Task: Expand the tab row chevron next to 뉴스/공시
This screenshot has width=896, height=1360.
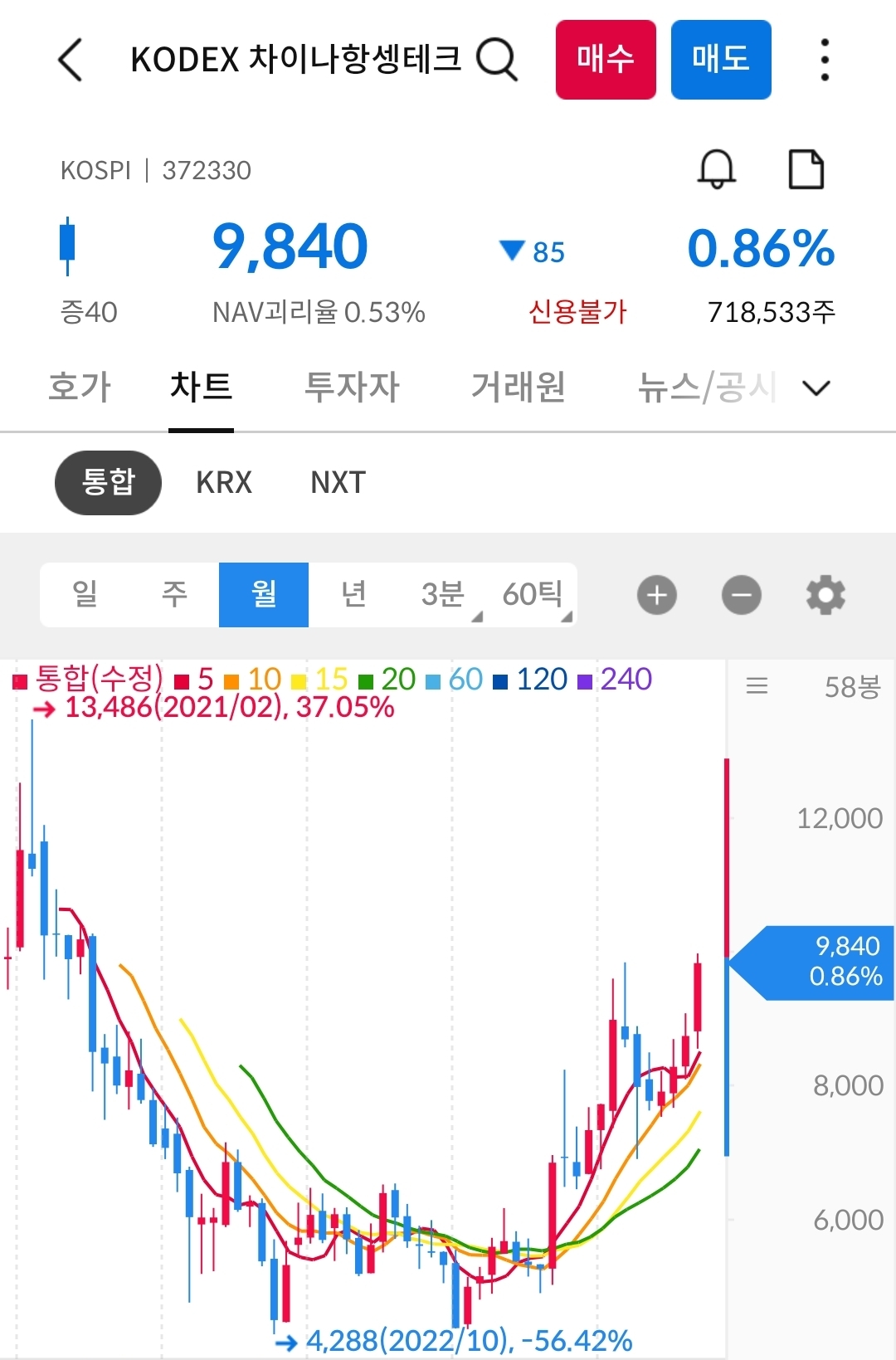Action: tap(815, 387)
